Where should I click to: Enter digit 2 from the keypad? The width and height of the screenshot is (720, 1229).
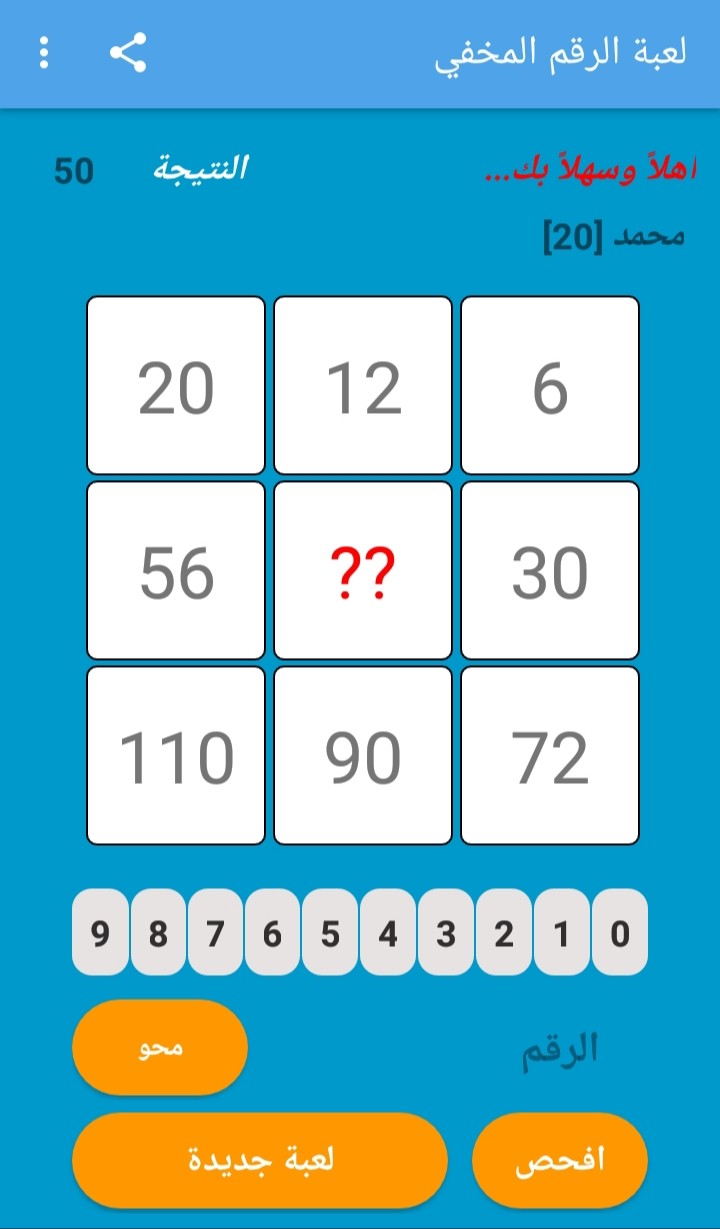(504, 933)
